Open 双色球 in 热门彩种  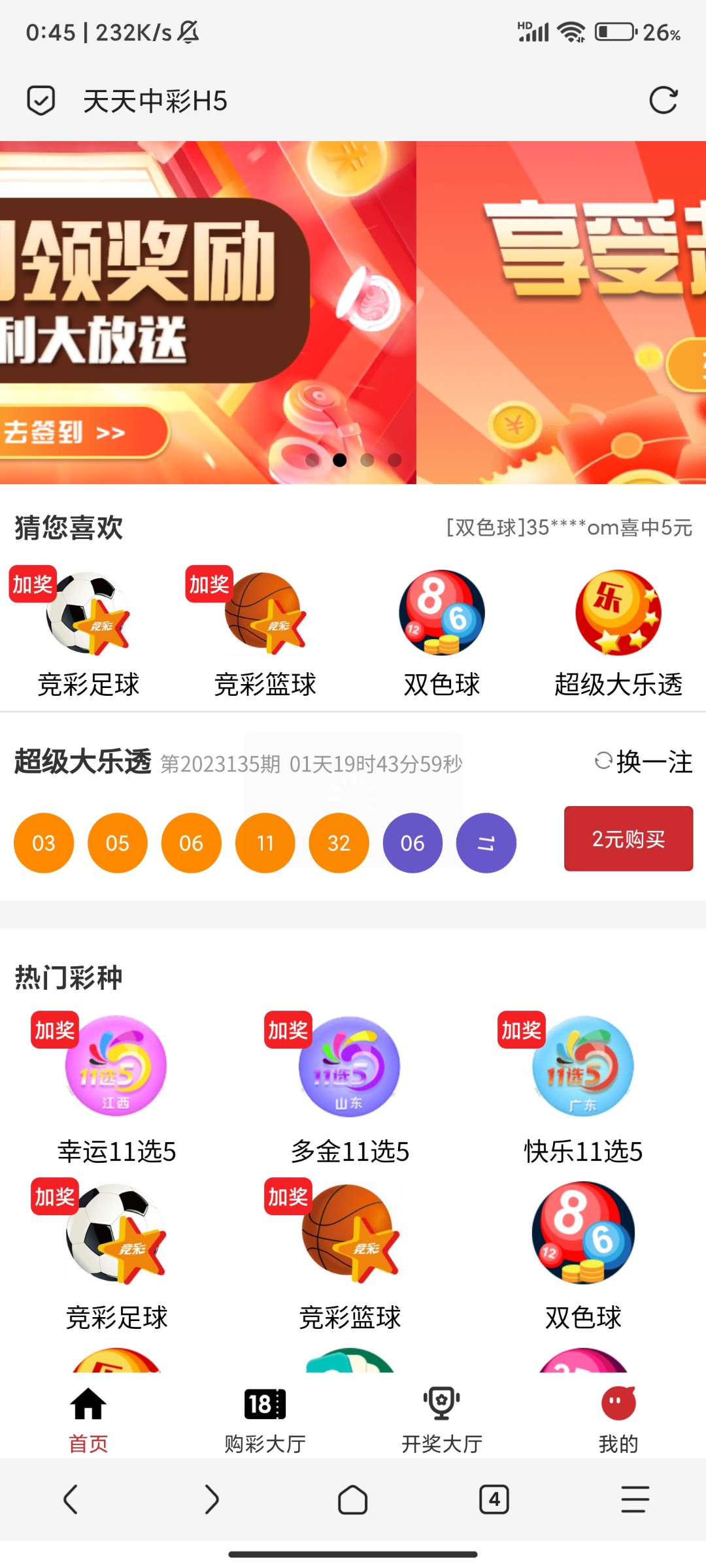coord(583,1254)
